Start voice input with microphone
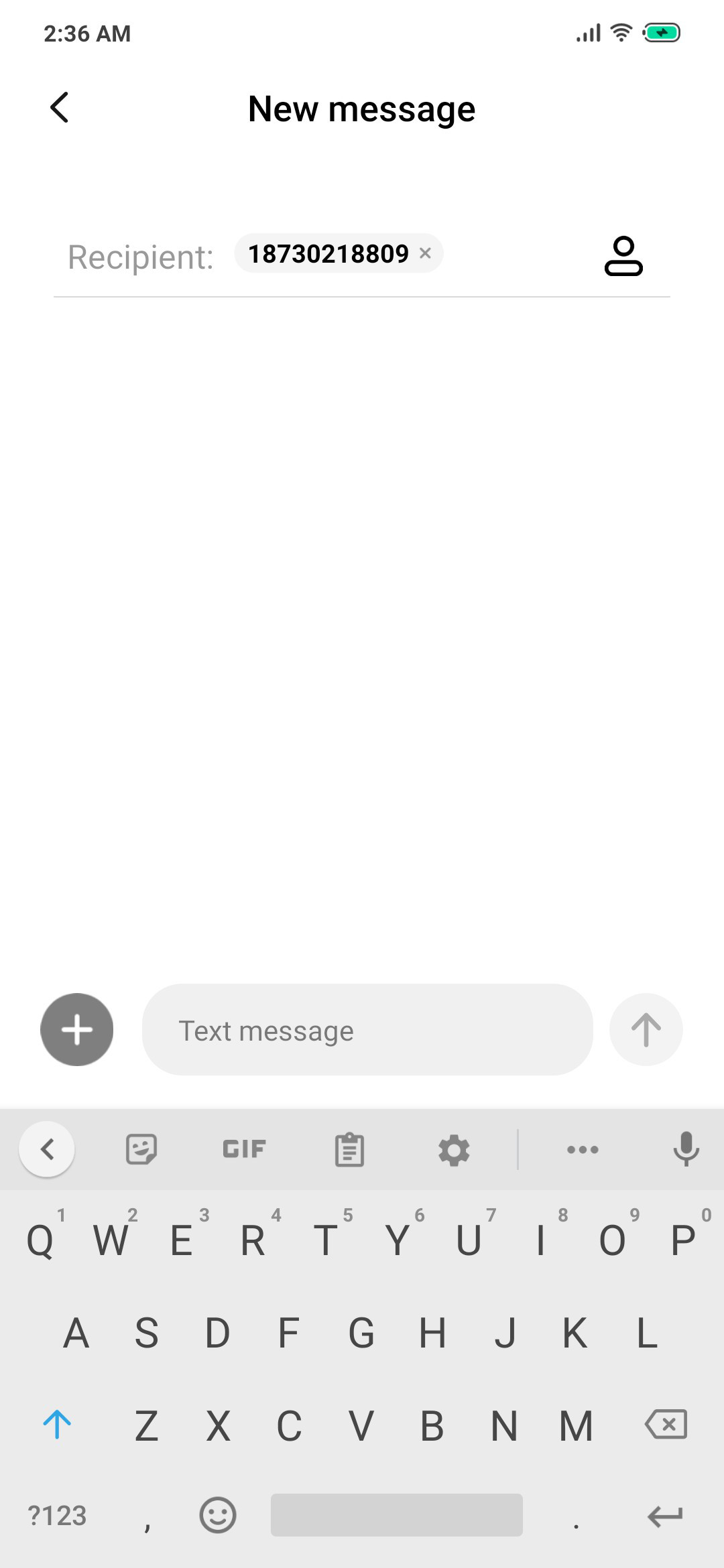Viewport: 724px width, 1568px height. point(686,1149)
